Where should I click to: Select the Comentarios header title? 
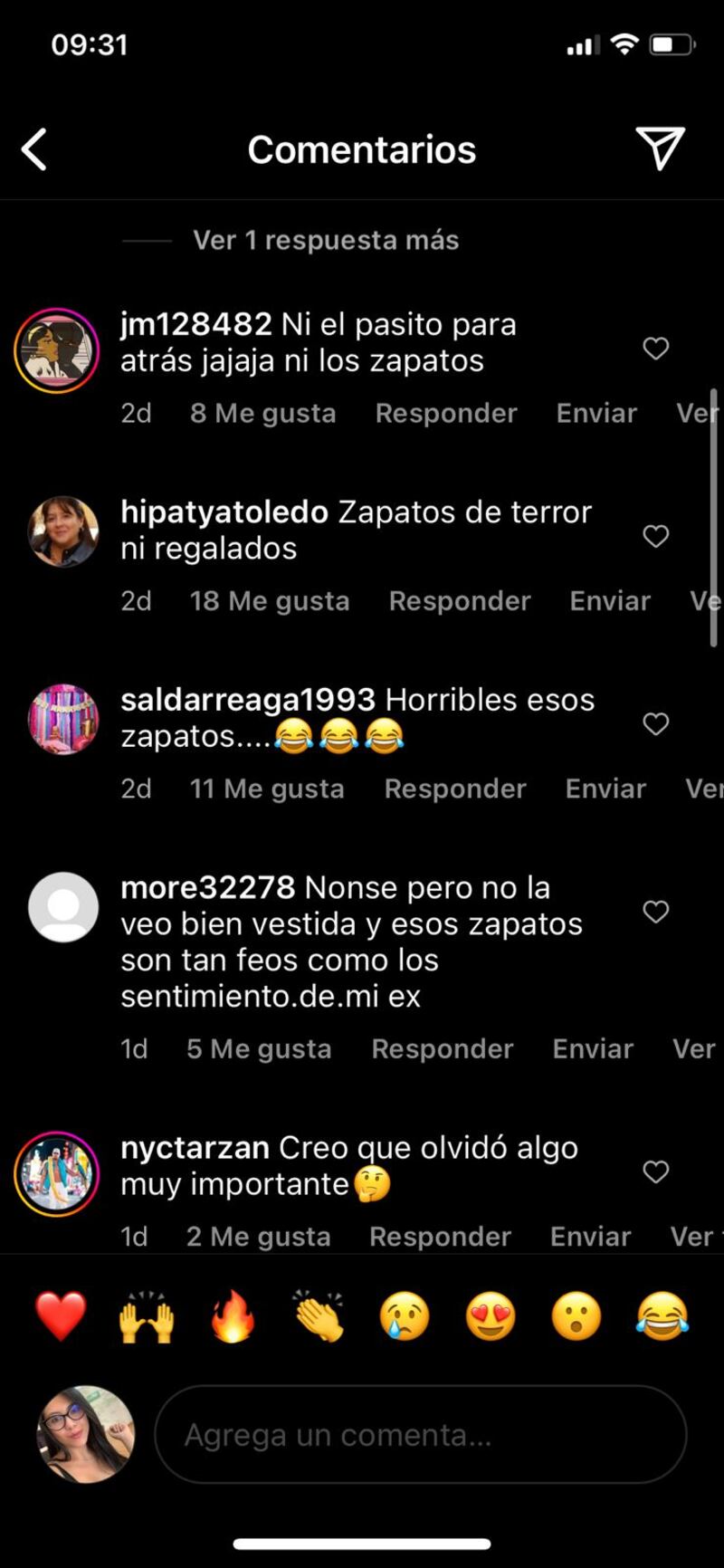(362, 149)
